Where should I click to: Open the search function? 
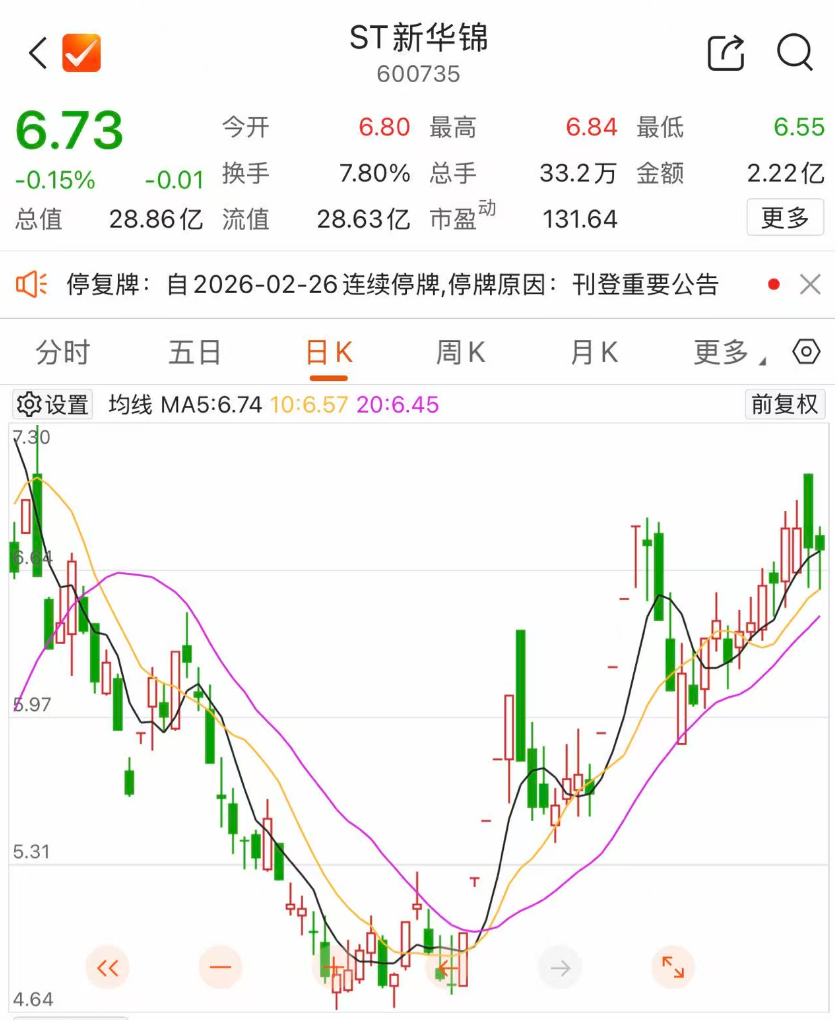794,52
